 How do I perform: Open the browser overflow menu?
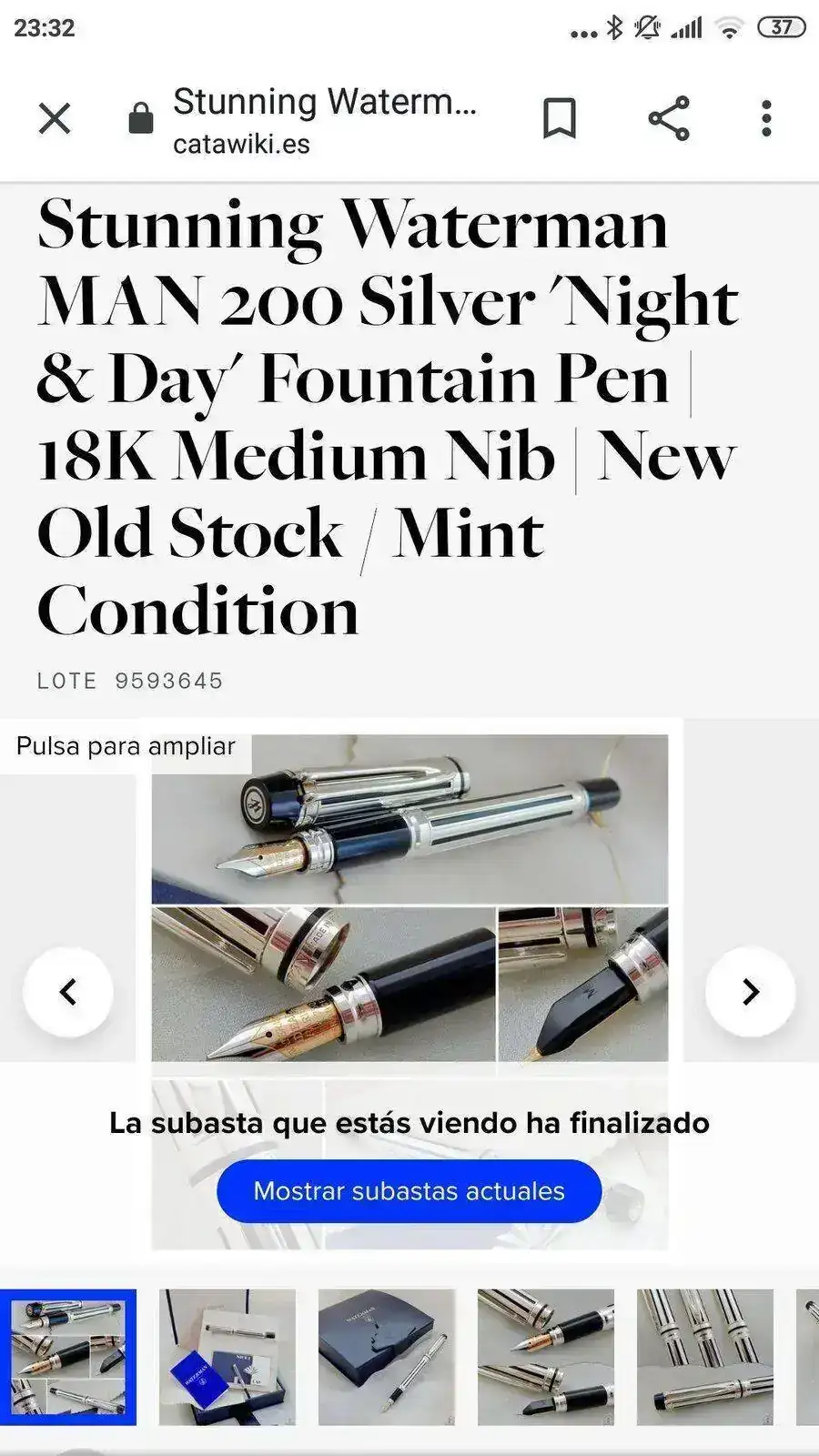point(766,118)
